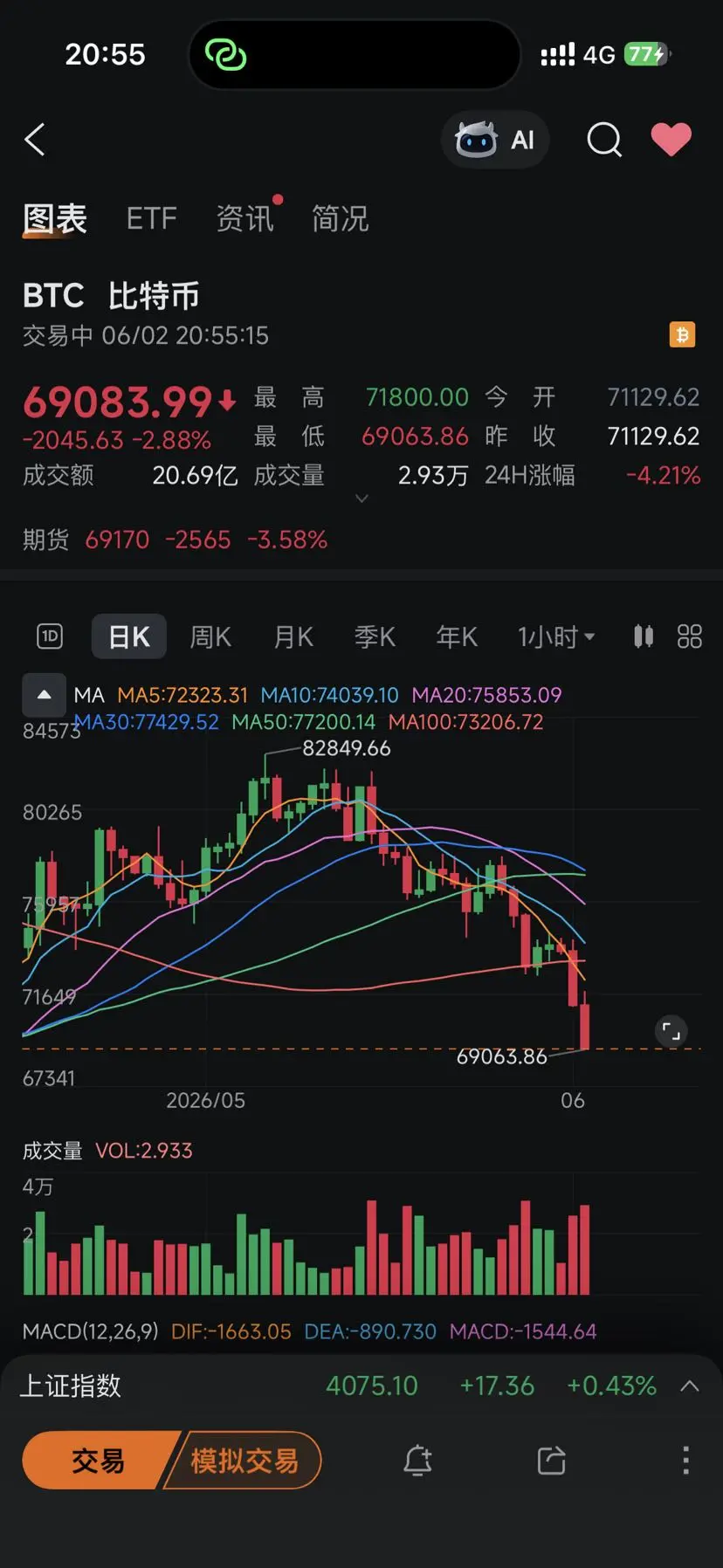Show the 年K chart
Screen dimensions: 723x1568
coord(457,637)
